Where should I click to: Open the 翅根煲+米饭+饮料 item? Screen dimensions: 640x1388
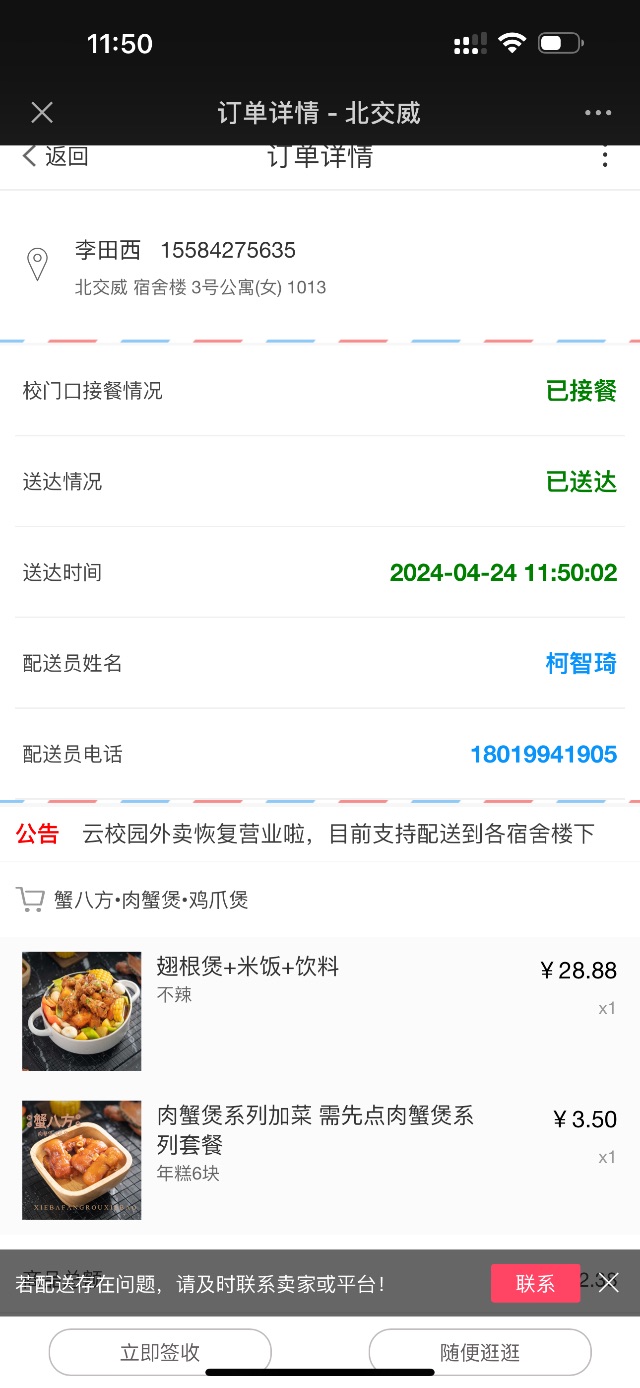tap(320, 1011)
